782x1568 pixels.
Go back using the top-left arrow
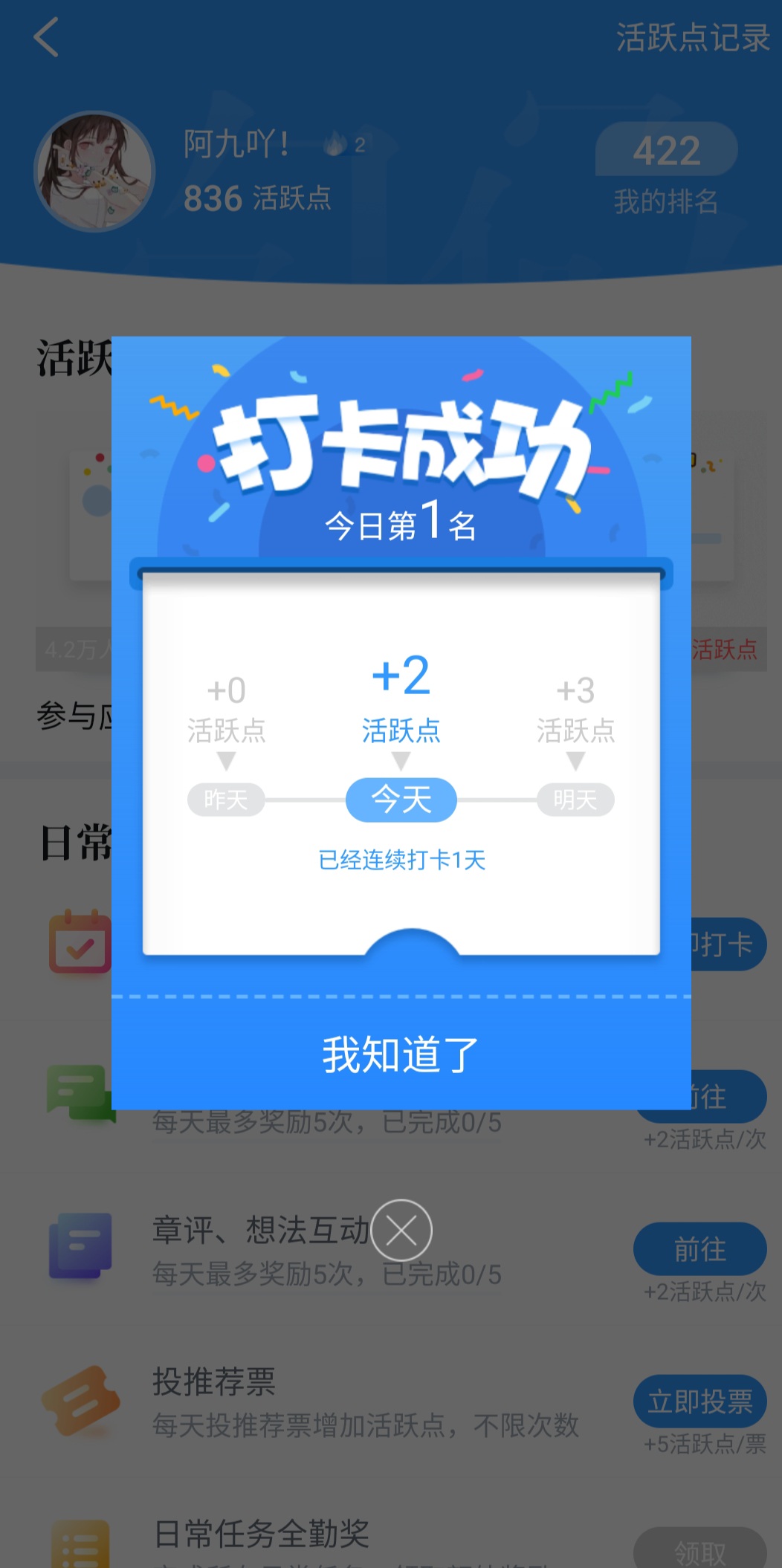[x=46, y=37]
